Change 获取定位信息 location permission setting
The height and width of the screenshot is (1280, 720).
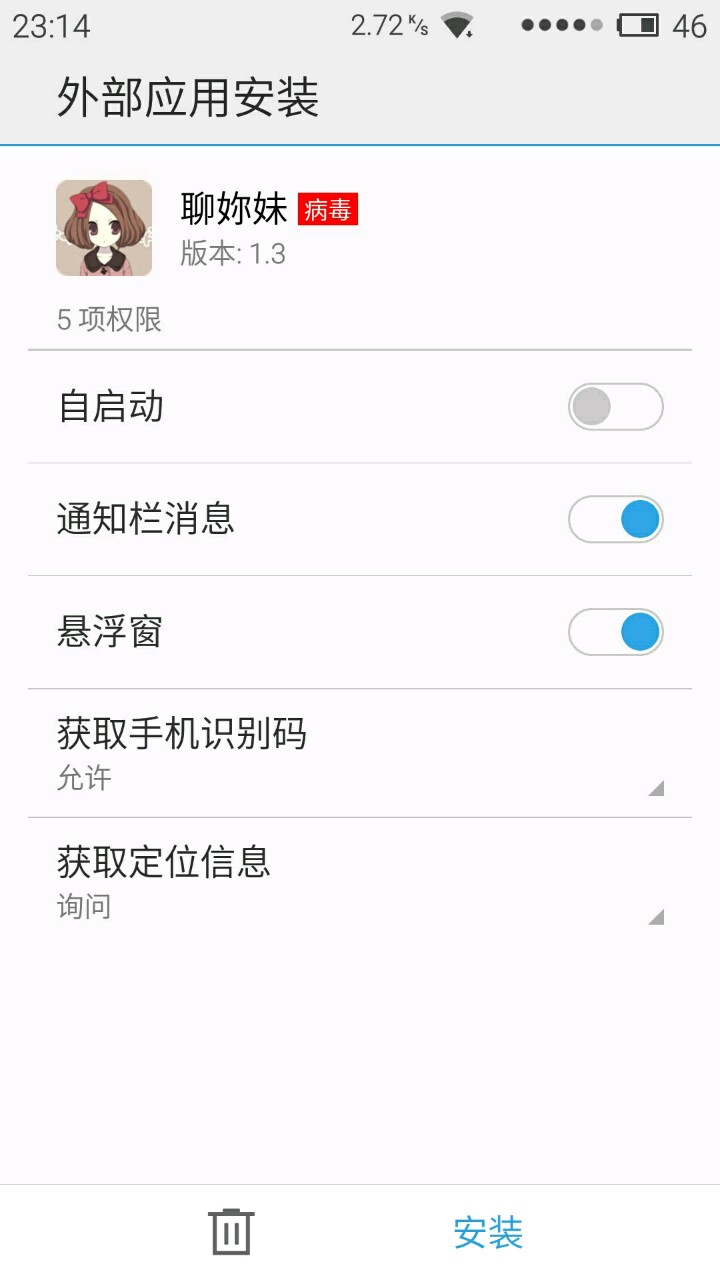coord(360,882)
